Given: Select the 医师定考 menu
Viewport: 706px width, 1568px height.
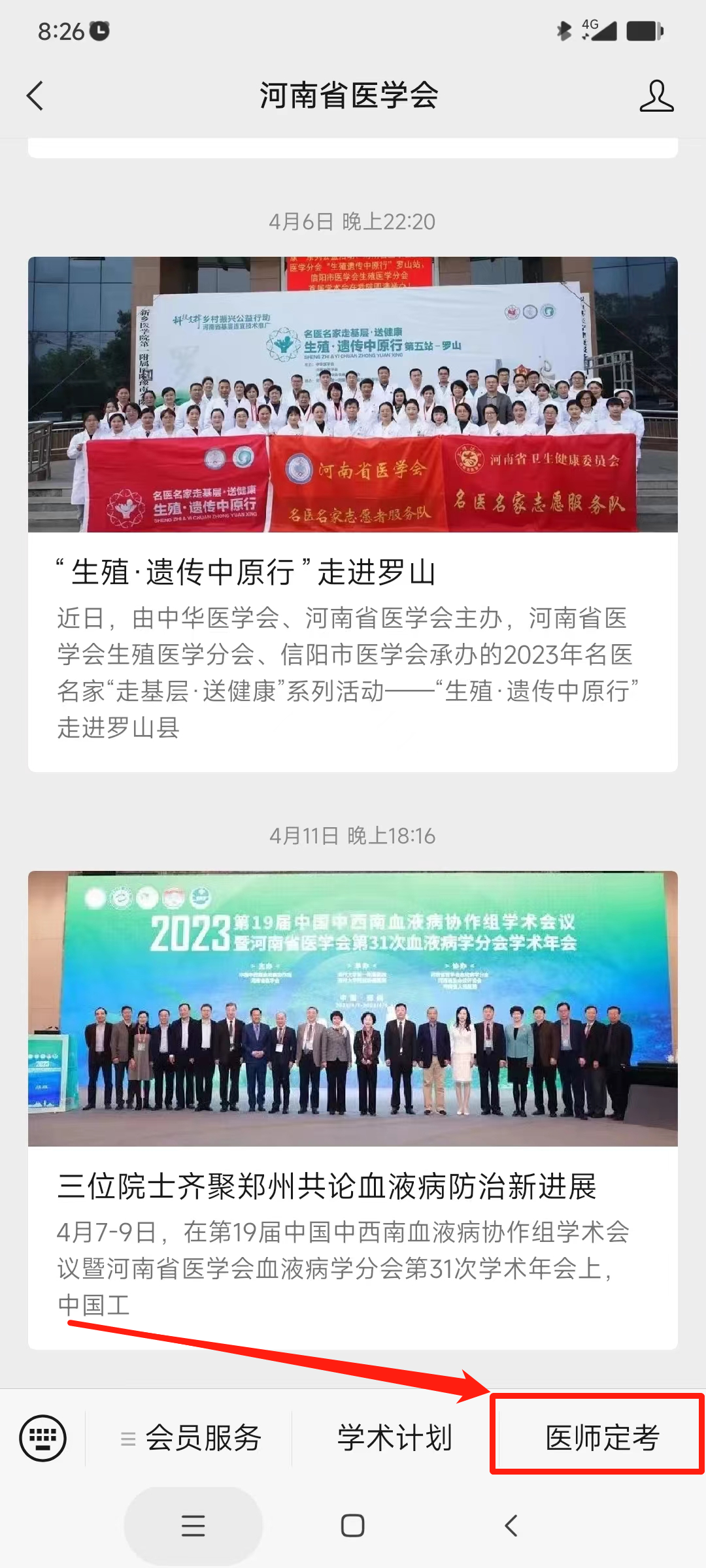Looking at the screenshot, I should (x=601, y=1438).
